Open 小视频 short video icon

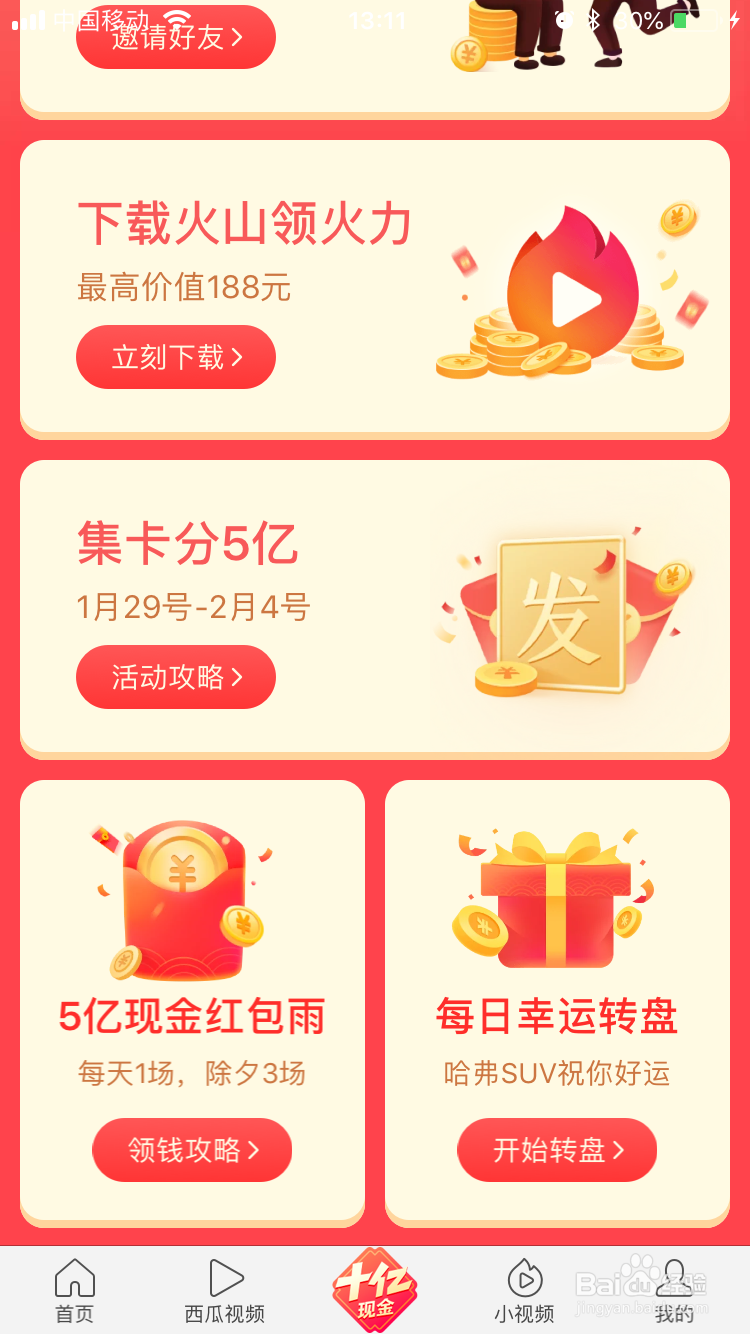[x=524, y=1277]
